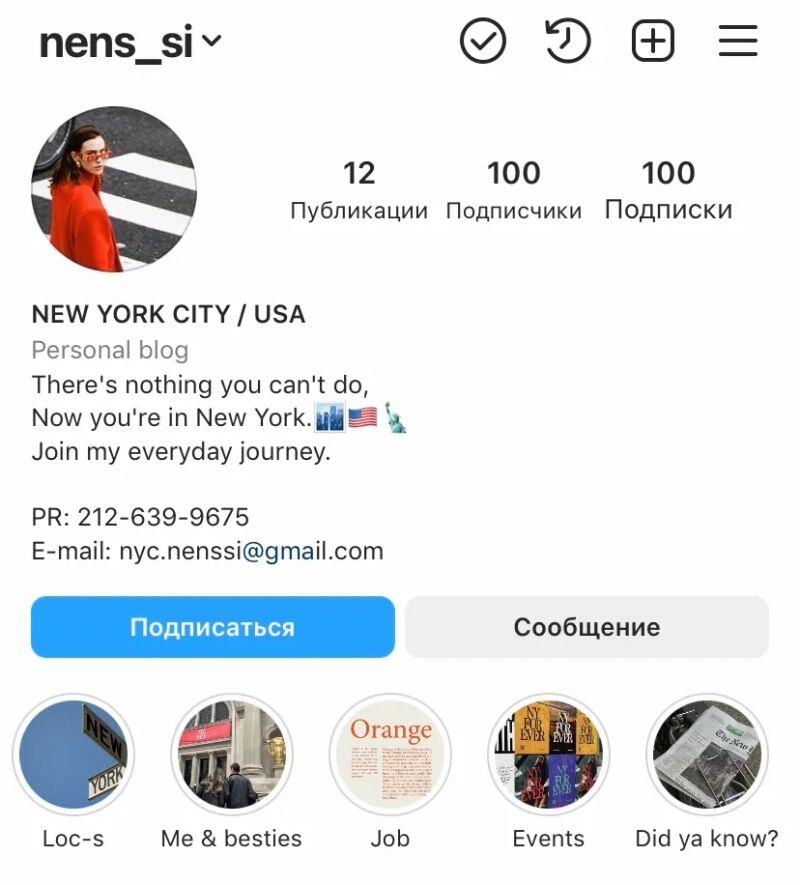Open the 100 Подписки following list
This screenshot has width=800, height=885.
(x=668, y=189)
